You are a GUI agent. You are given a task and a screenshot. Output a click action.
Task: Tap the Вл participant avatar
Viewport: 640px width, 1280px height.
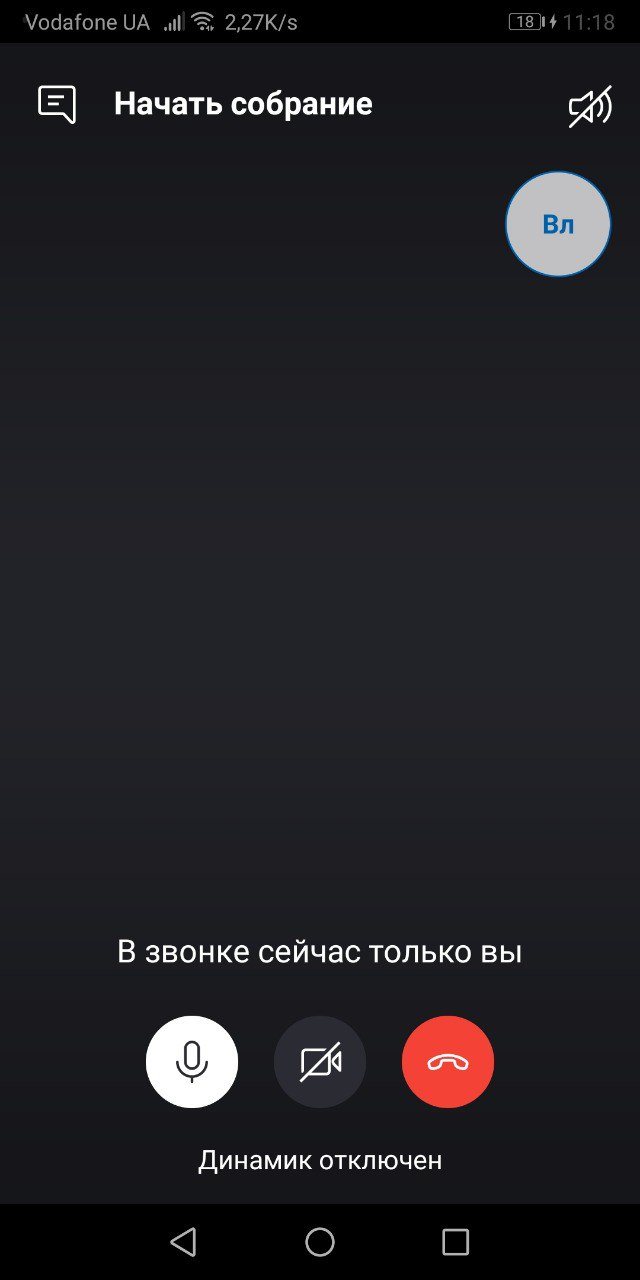[x=558, y=224]
